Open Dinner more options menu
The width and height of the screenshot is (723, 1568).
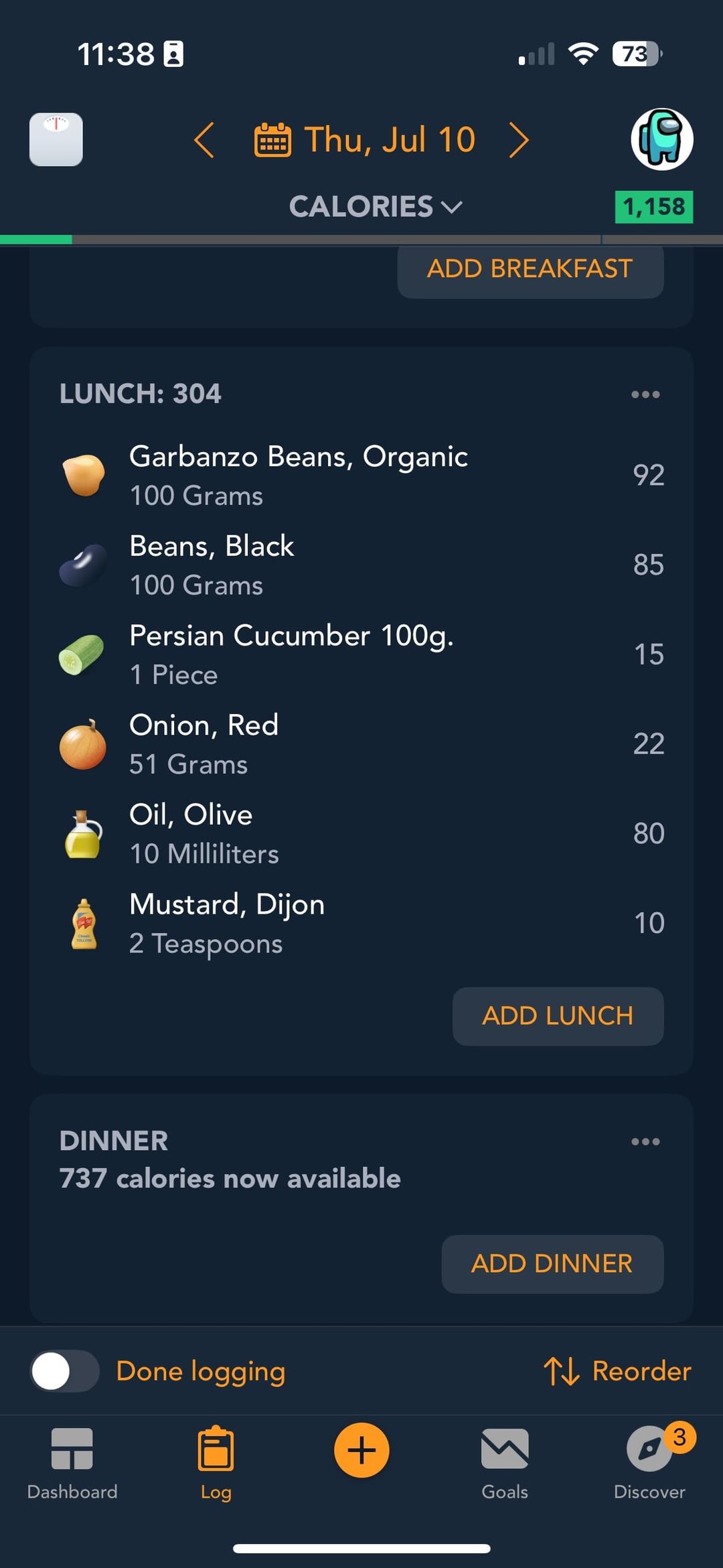point(645,1141)
